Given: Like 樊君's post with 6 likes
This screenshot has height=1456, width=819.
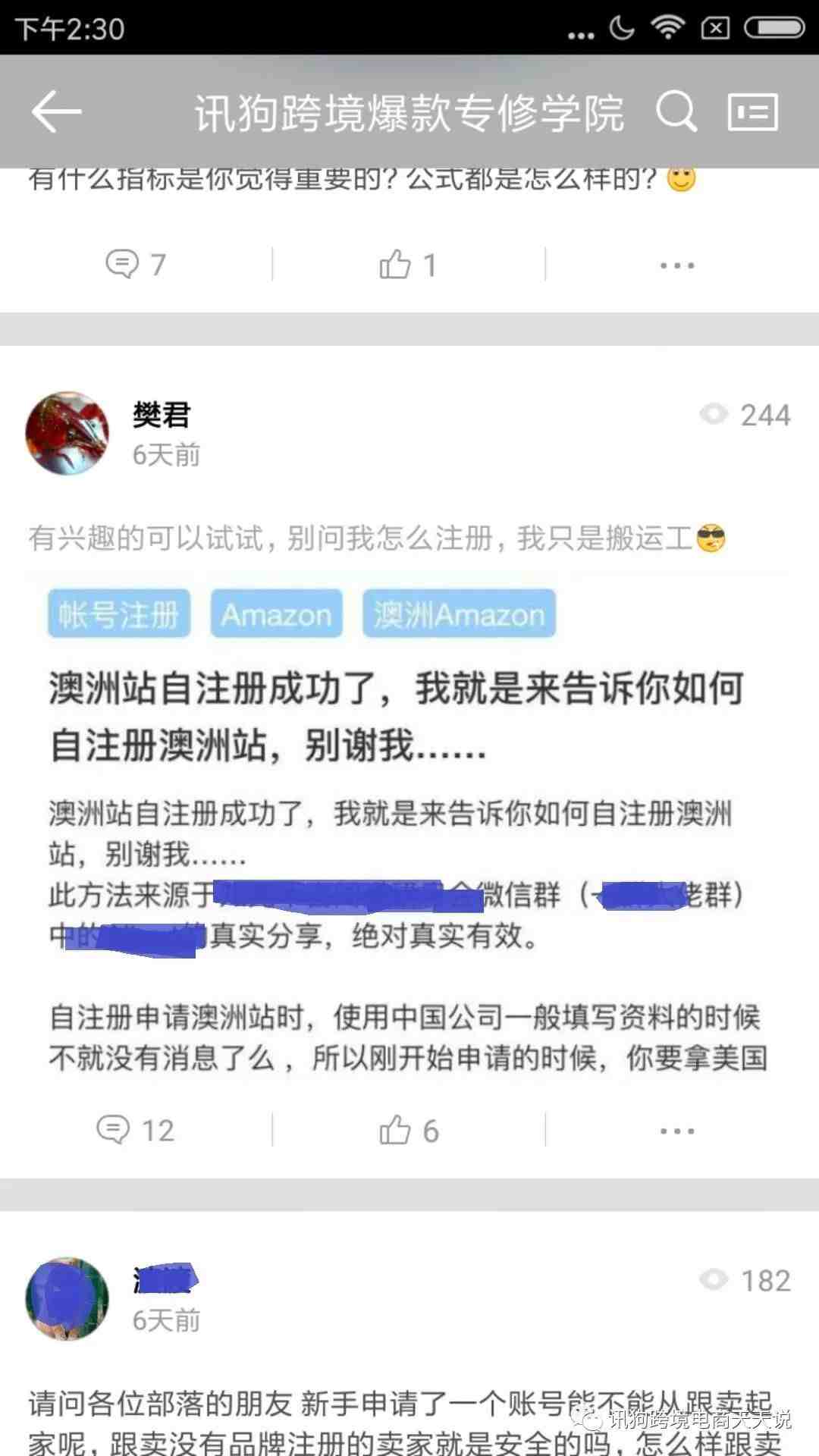Looking at the screenshot, I should pos(408,1131).
